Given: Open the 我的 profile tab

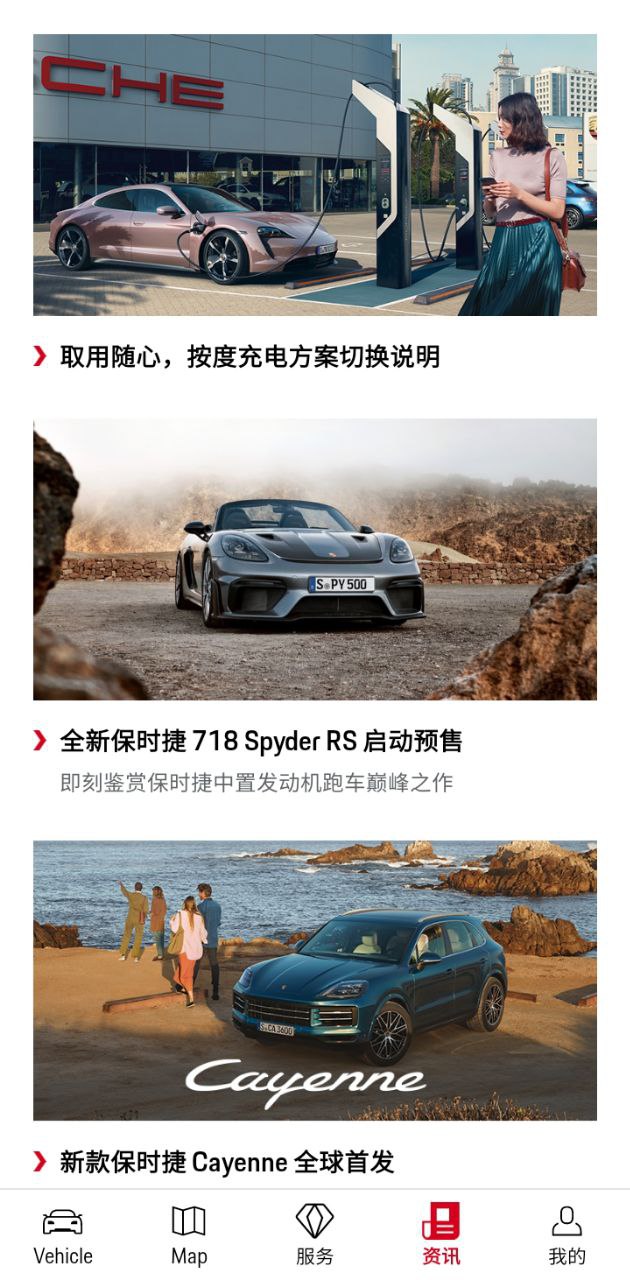Looking at the screenshot, I should (567, 1236).
